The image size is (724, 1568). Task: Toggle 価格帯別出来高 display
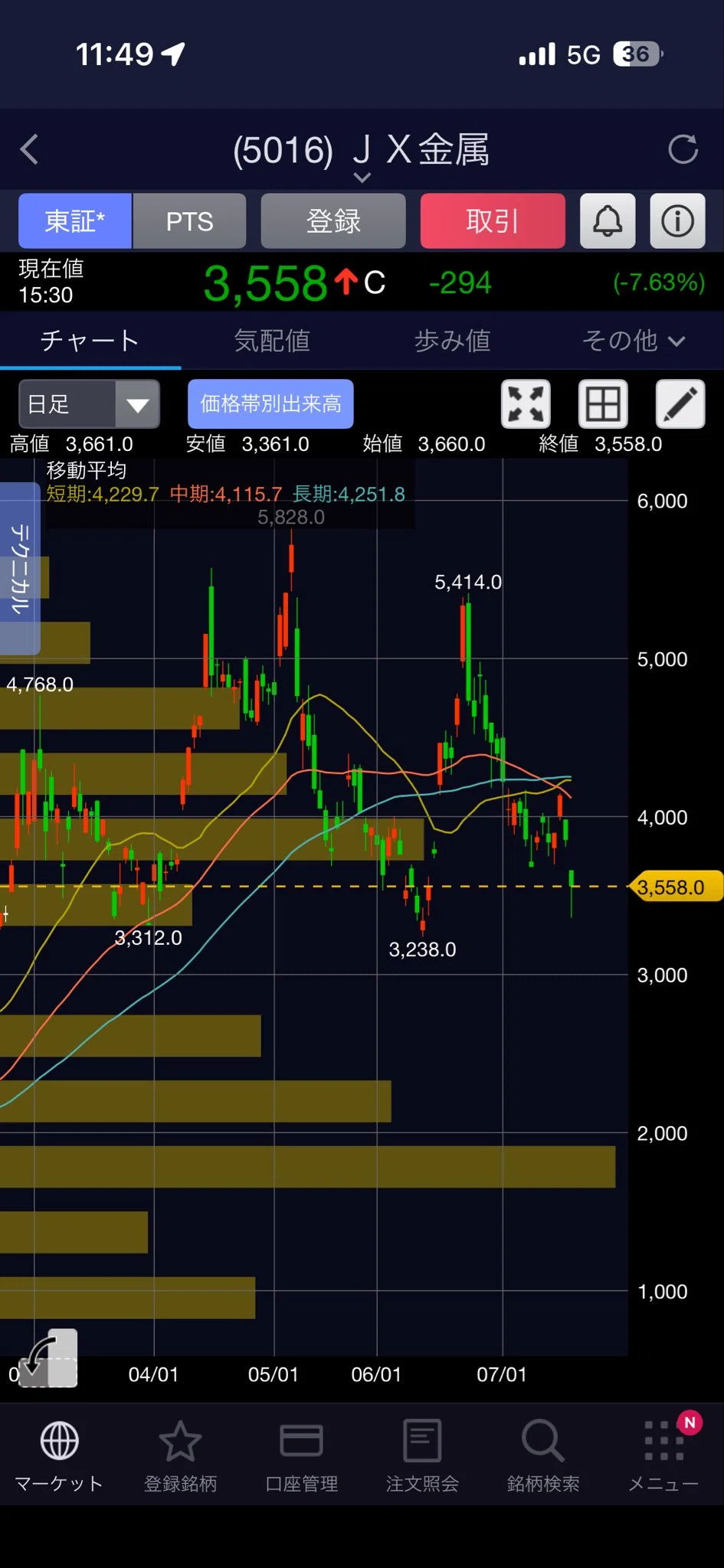[270, 403]
